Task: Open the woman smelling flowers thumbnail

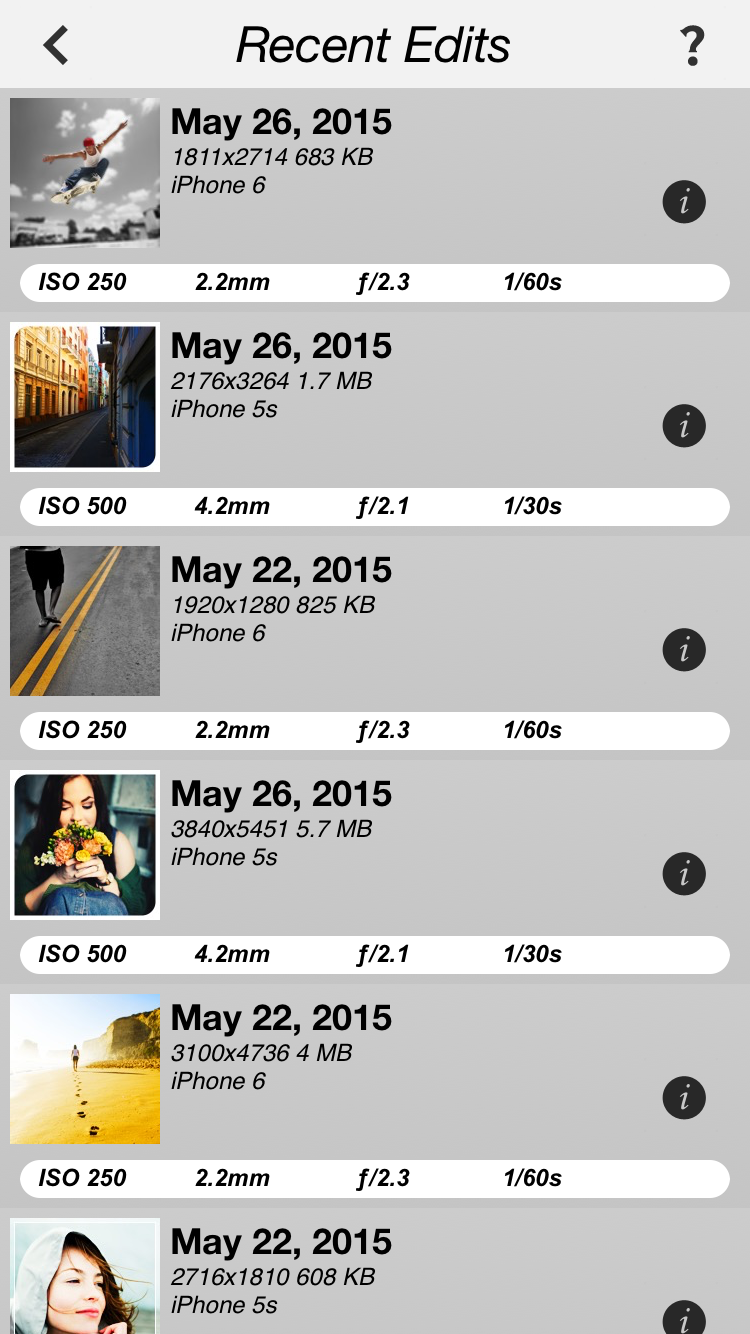Action: coord(85,845)
